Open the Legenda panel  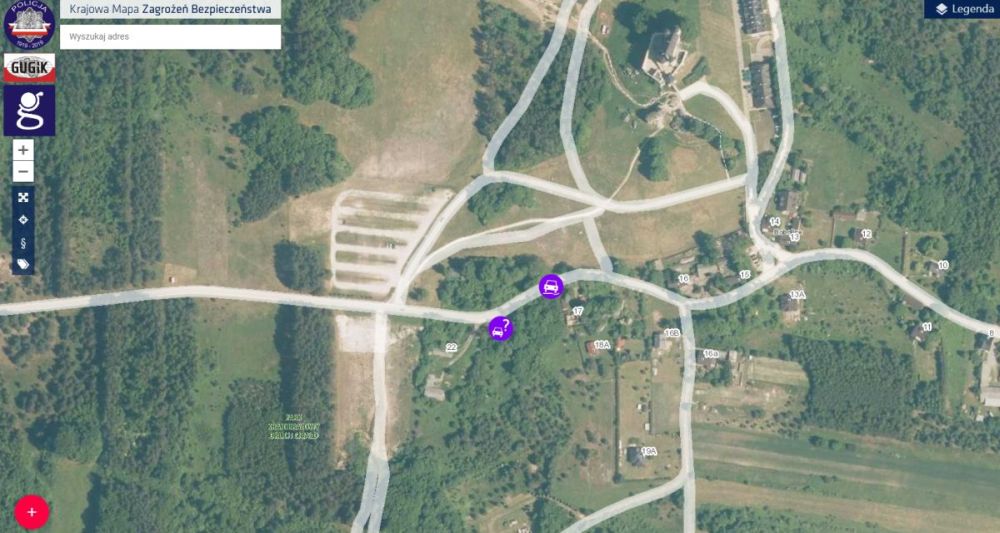[x=962, y=9]
